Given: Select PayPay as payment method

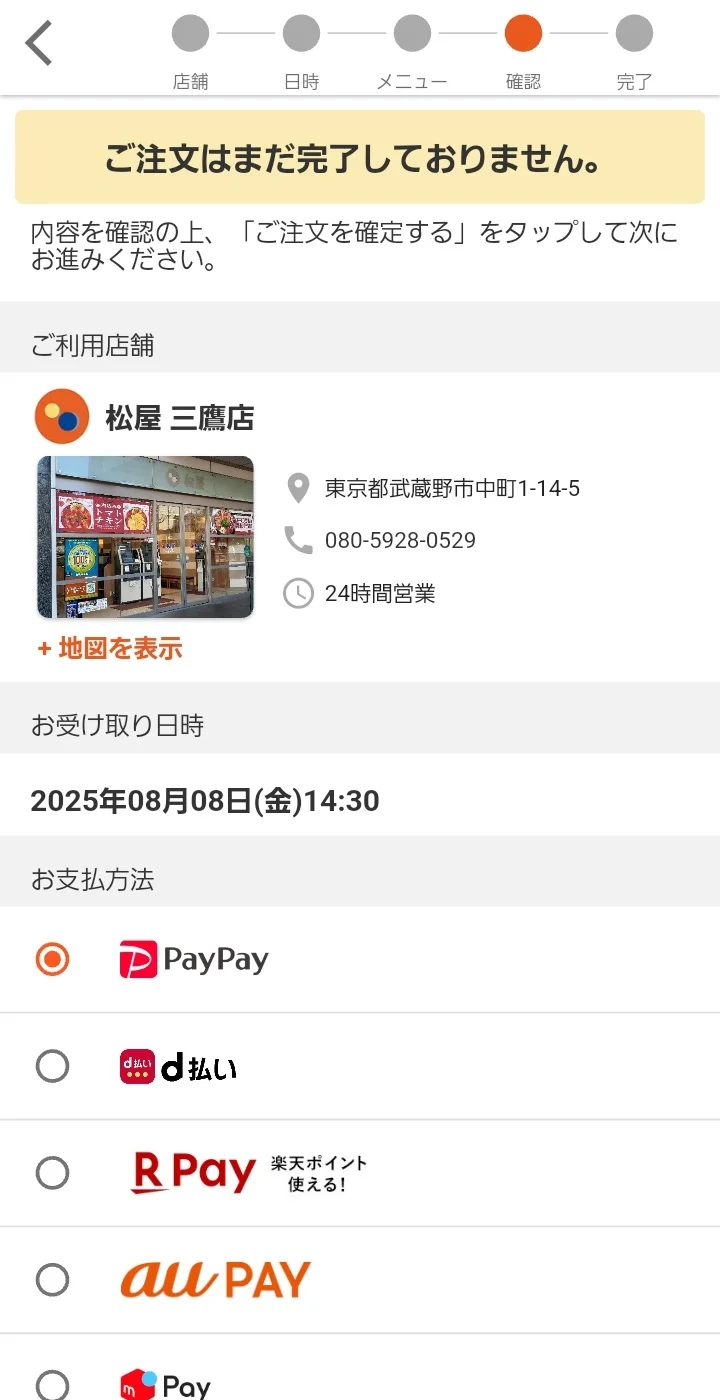Looking at the screenshot, I should 360,960.
